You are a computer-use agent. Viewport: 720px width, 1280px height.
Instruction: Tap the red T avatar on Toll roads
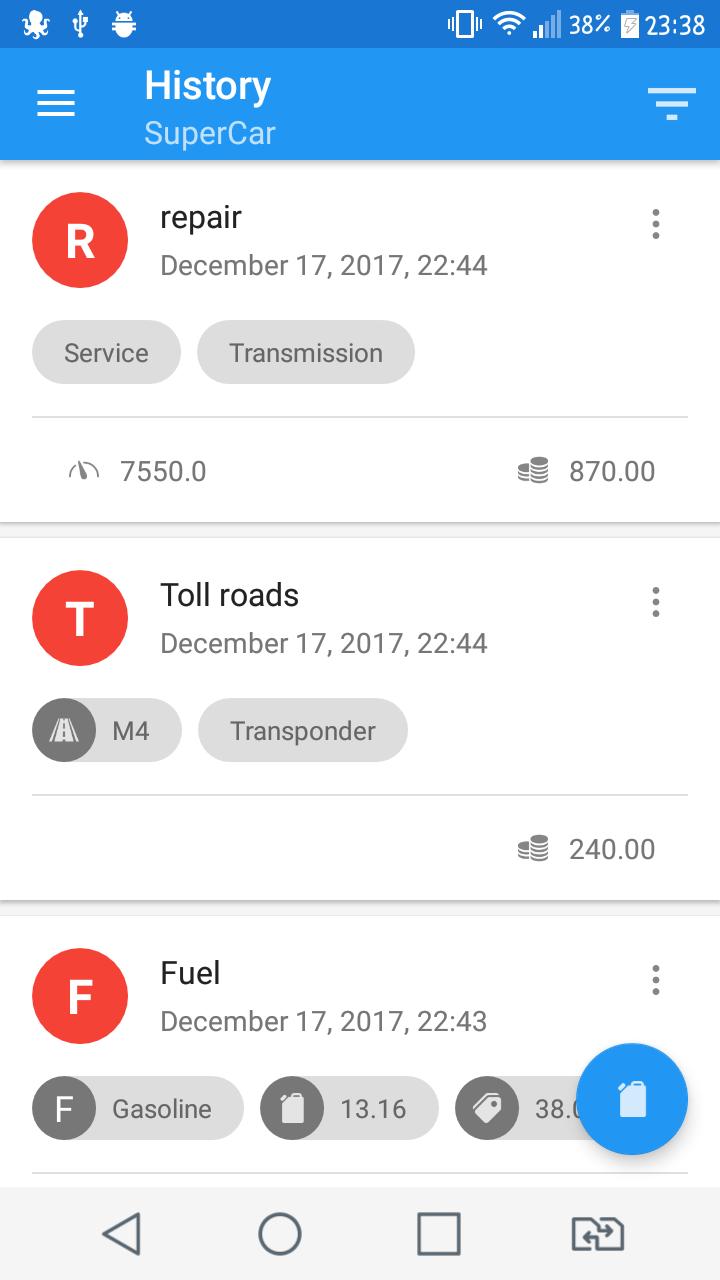pos(80,618)
